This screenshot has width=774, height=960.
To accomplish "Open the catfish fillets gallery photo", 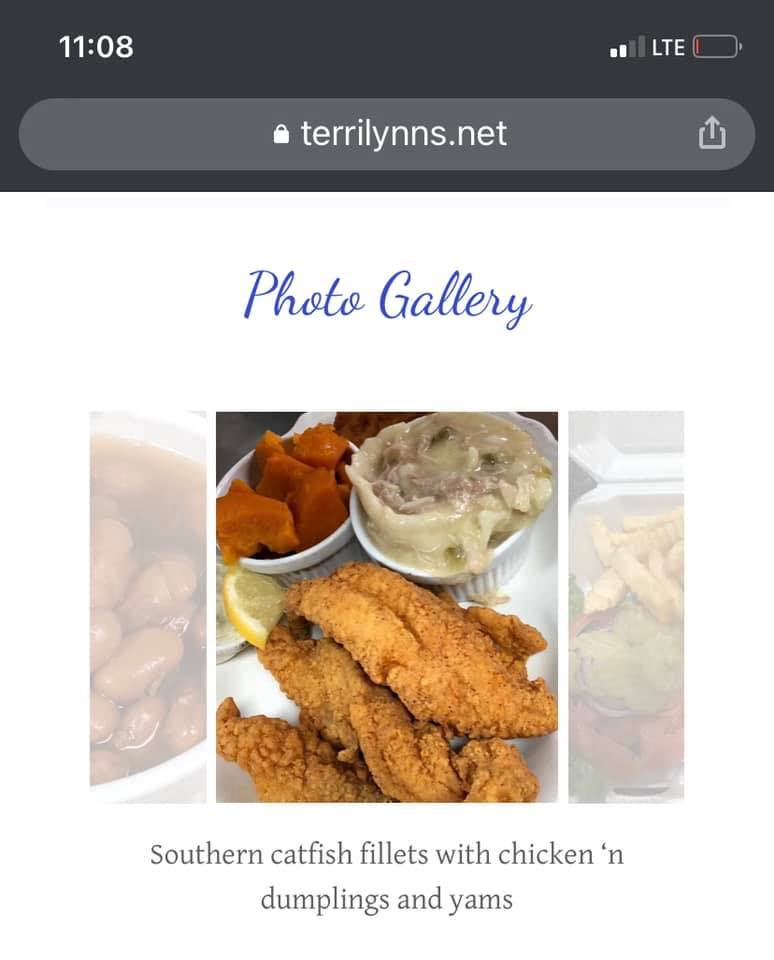I will 387,606.
